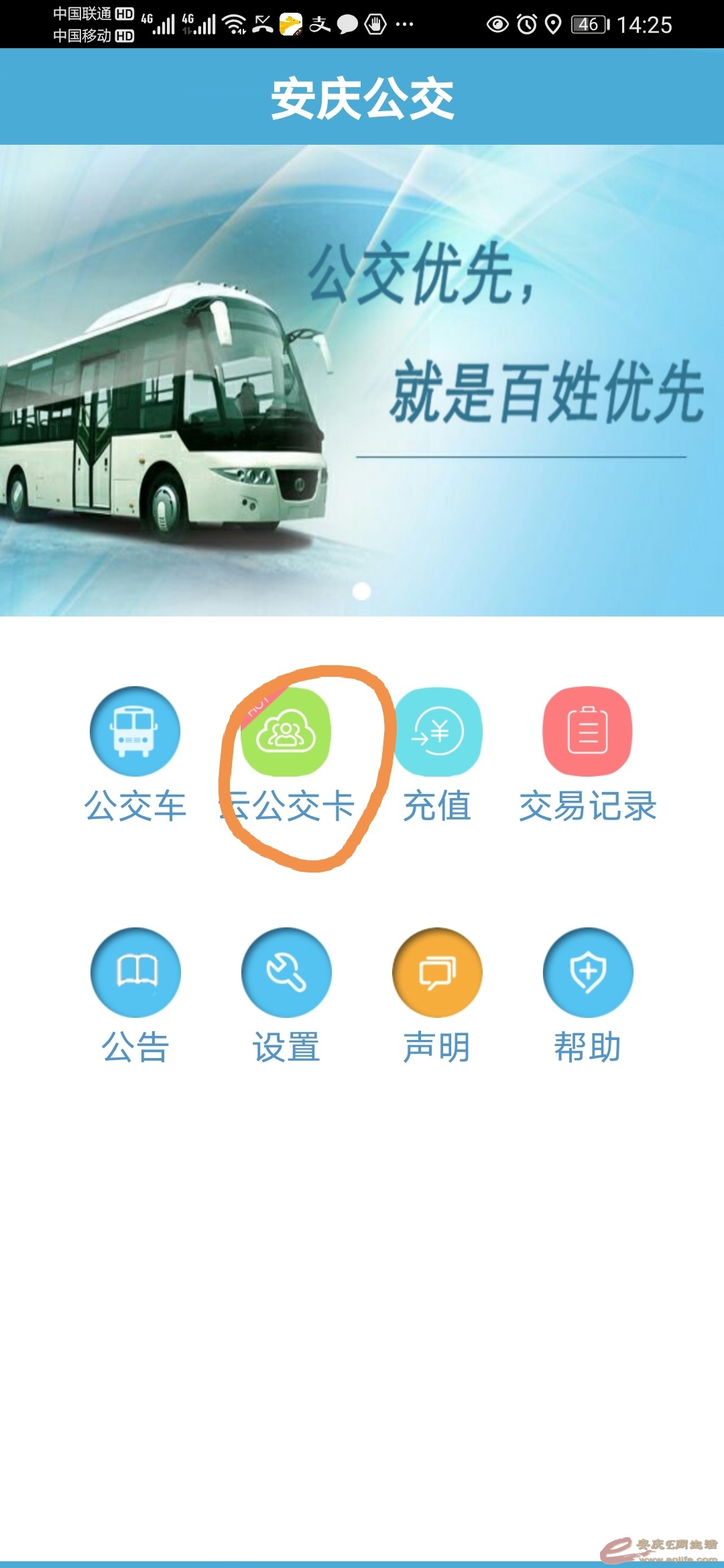724x1568 pixels.
Task: Open the 公交车 bus lookup
Action: click(135, 732)
